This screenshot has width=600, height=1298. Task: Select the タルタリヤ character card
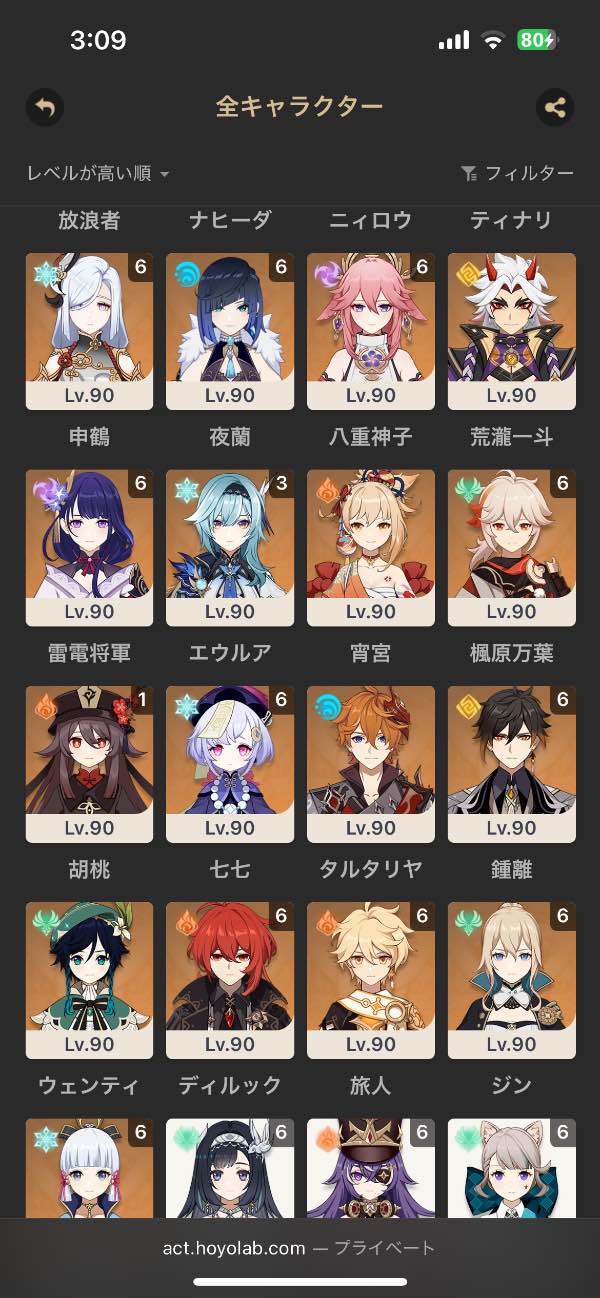[371, 764]
